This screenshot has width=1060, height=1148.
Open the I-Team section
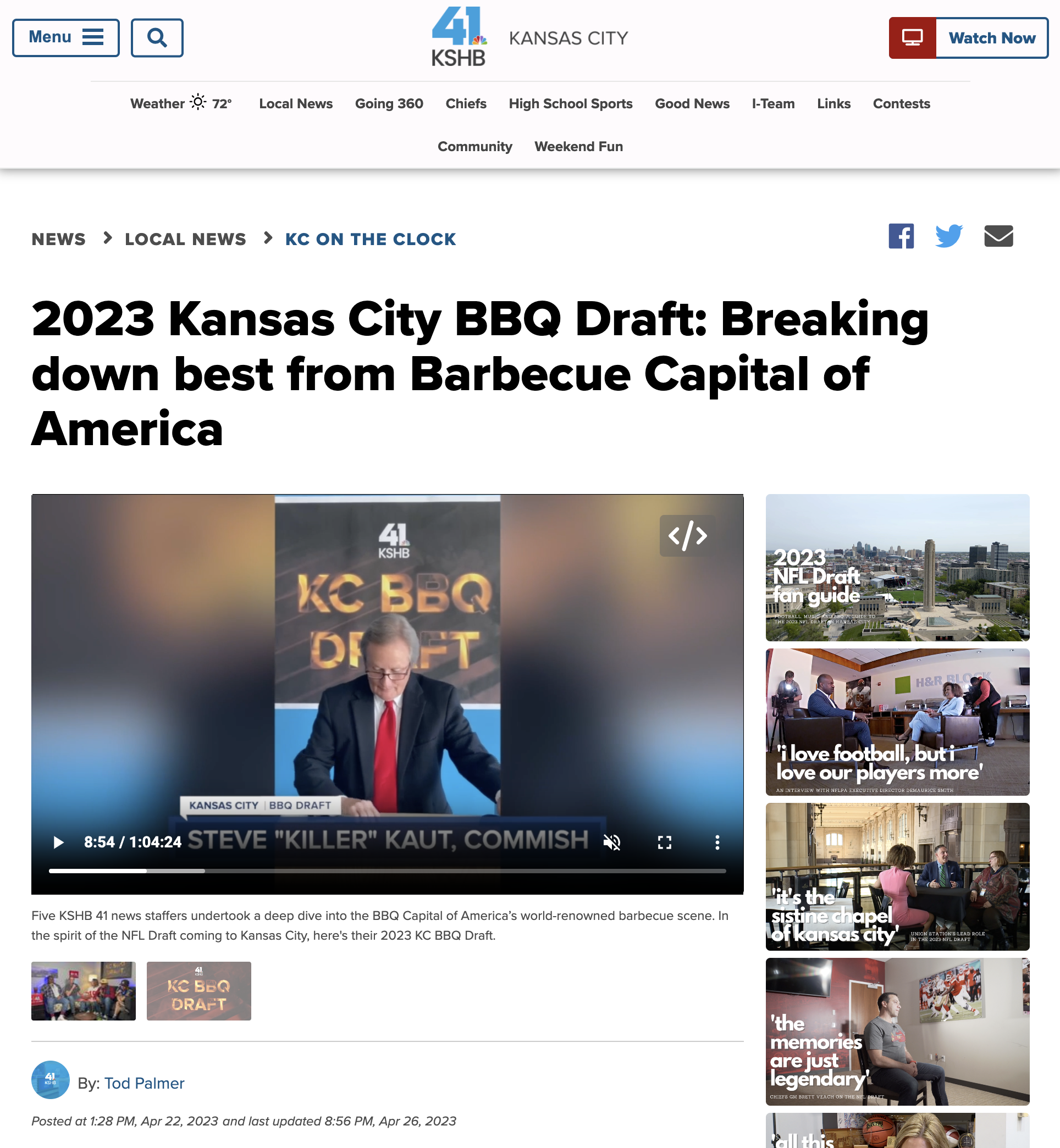point(772,104)
